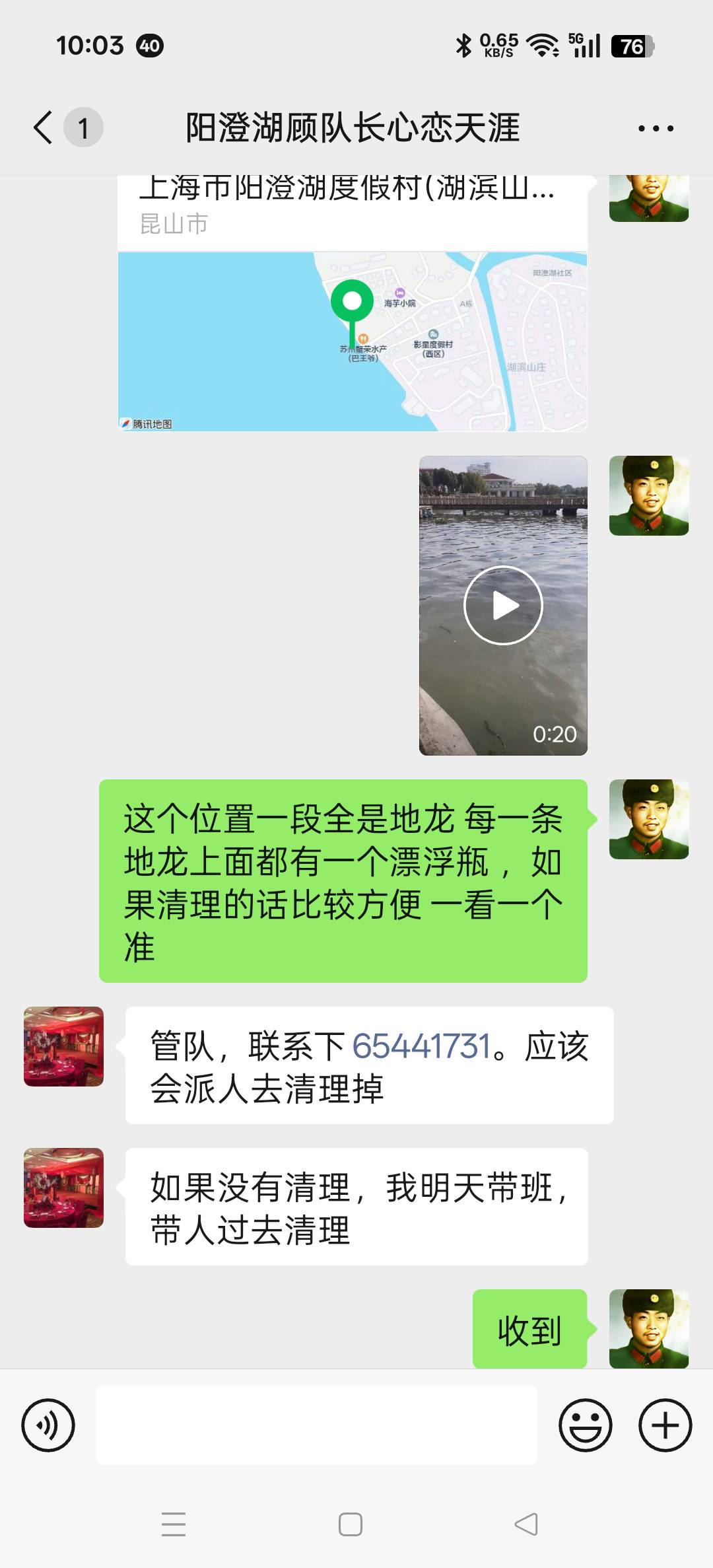713x1568 pixels.
Task: Open the chat options three-dot menu
Action: coord(656,128)
